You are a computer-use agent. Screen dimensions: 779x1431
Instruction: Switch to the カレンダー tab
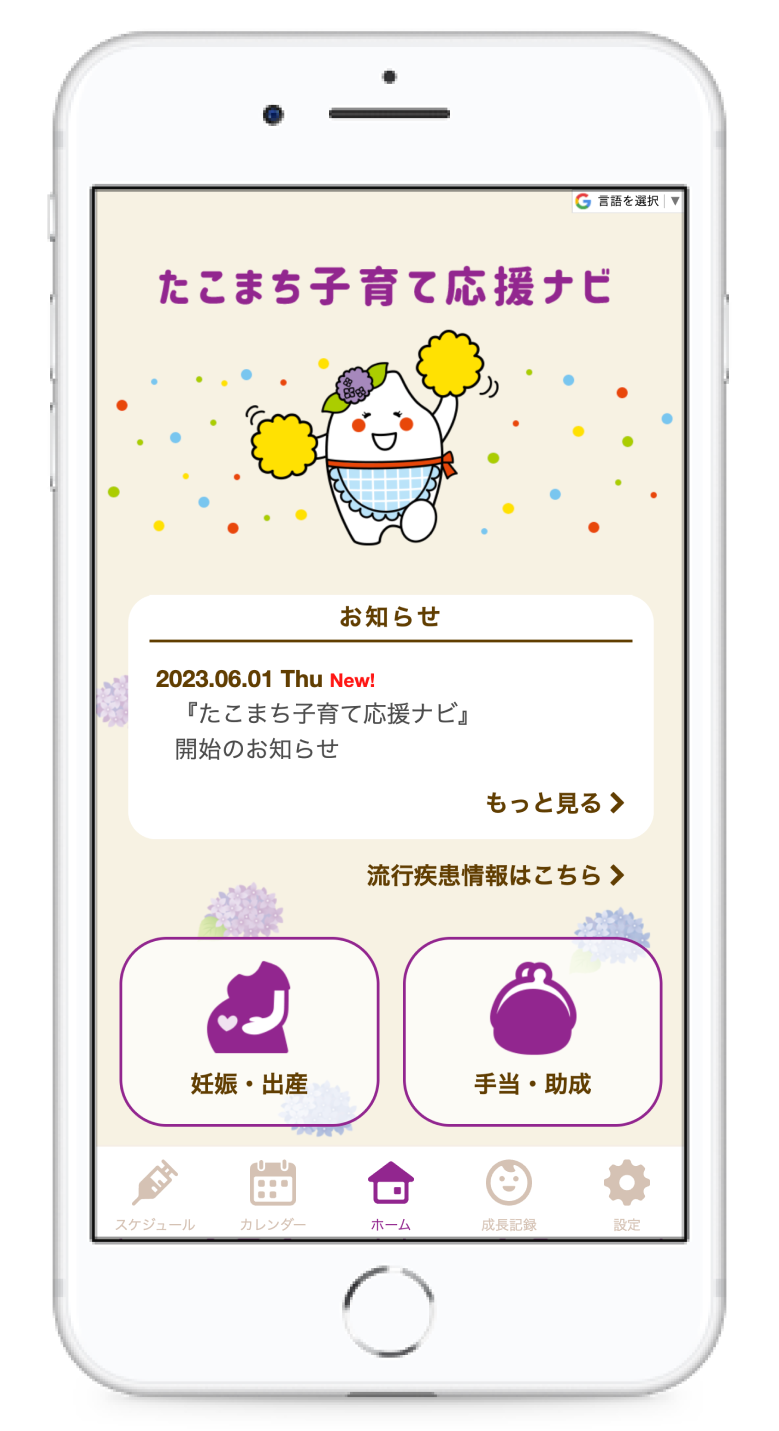point(272,1196)
